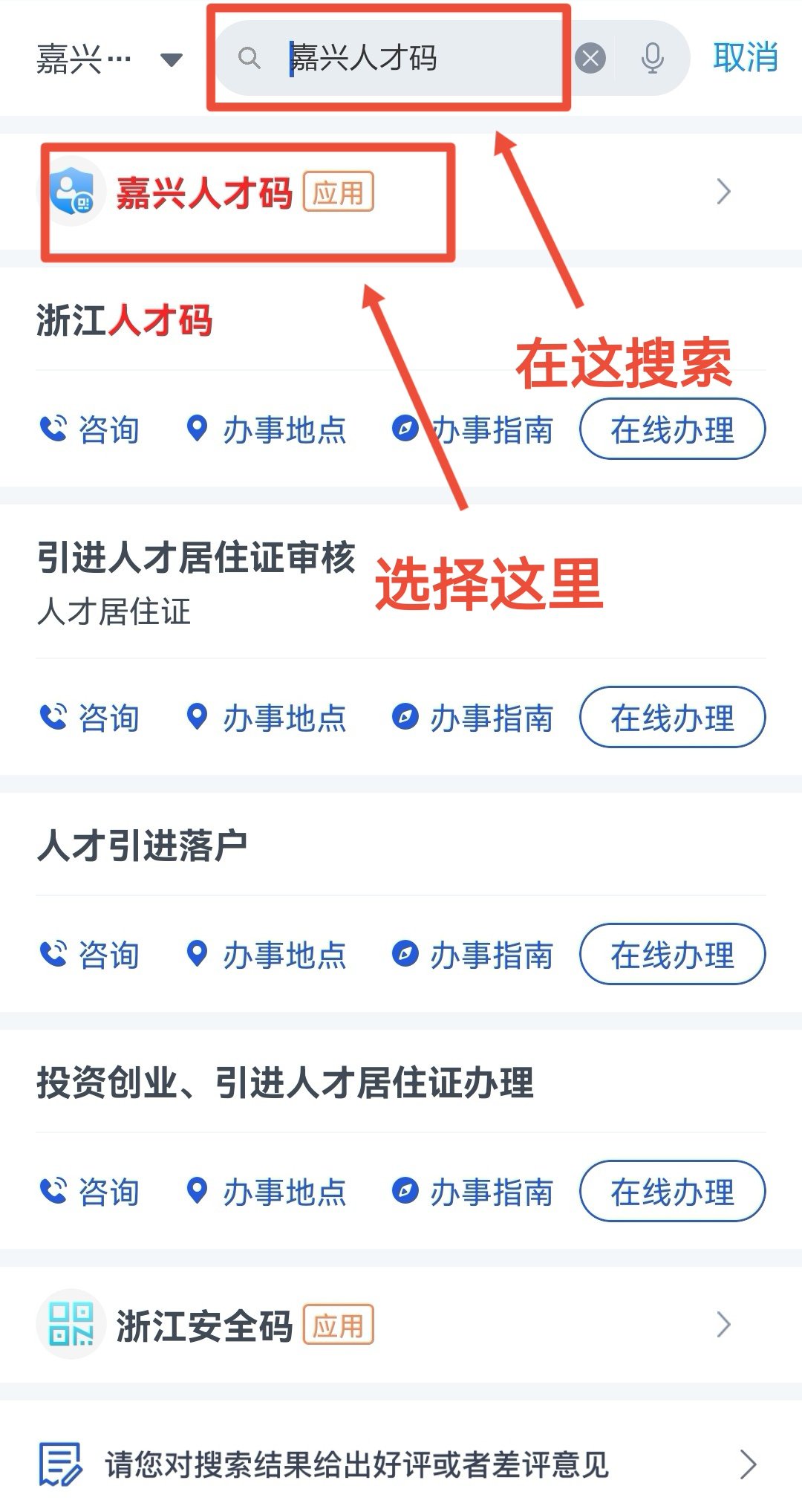
Task: View 办事地点 for 浙江人才码
Action: point(266,430)
